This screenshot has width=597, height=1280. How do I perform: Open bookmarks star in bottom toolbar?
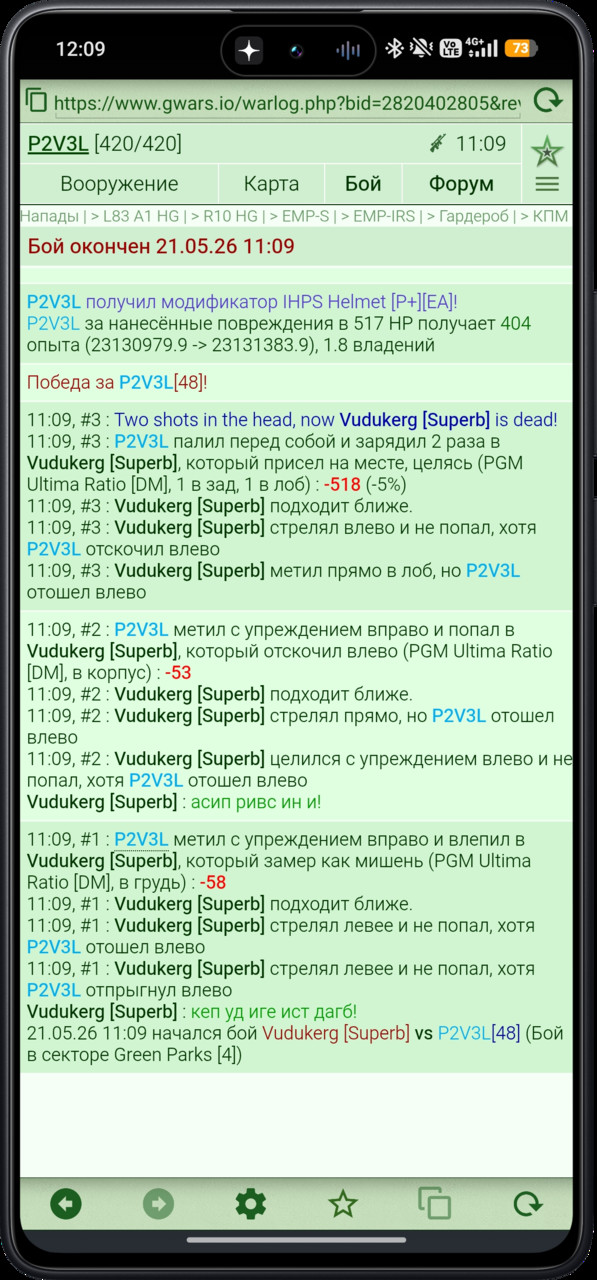(343, 1204)
